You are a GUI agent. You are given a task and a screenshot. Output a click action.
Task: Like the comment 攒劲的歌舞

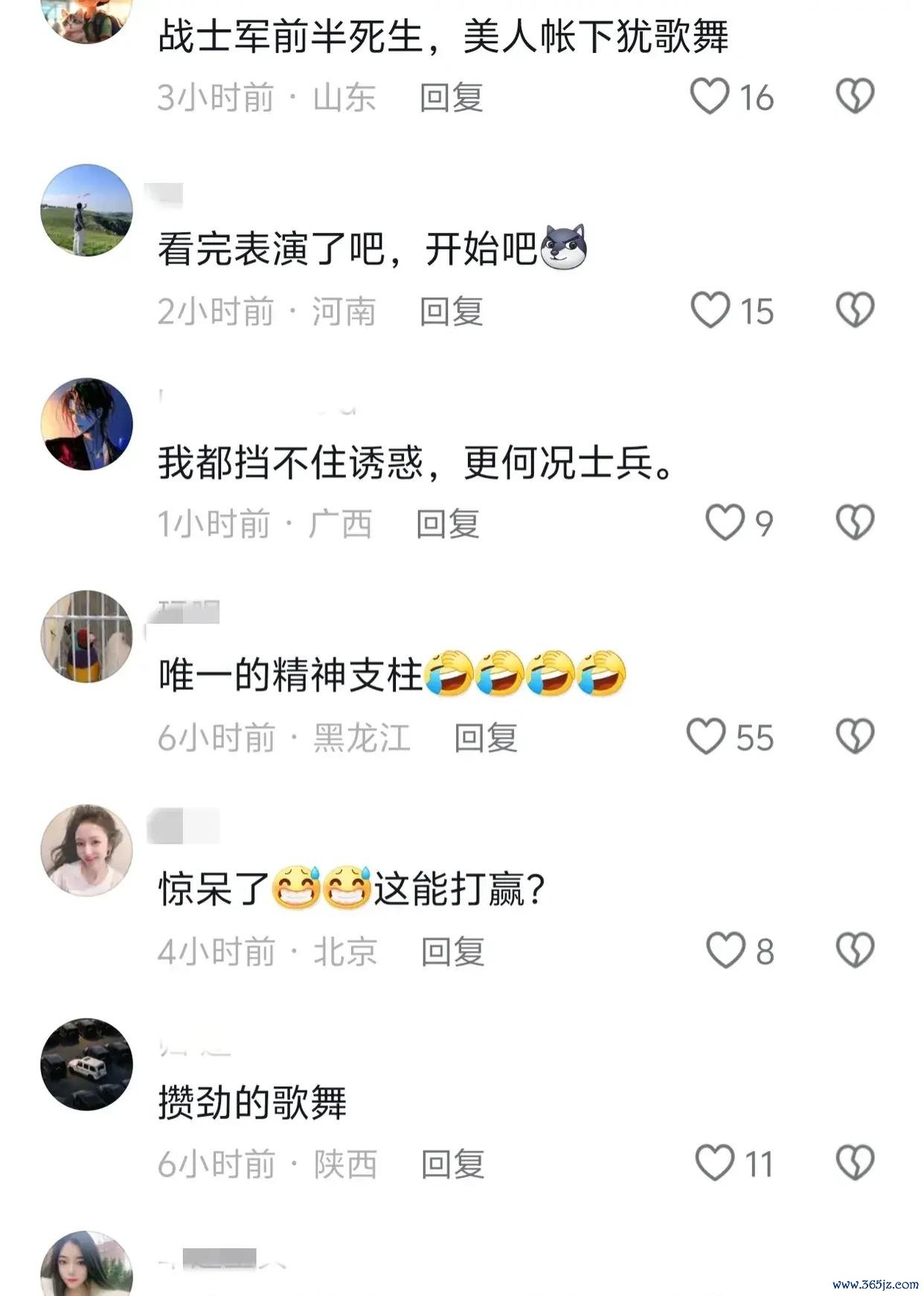pos(714,1163)
